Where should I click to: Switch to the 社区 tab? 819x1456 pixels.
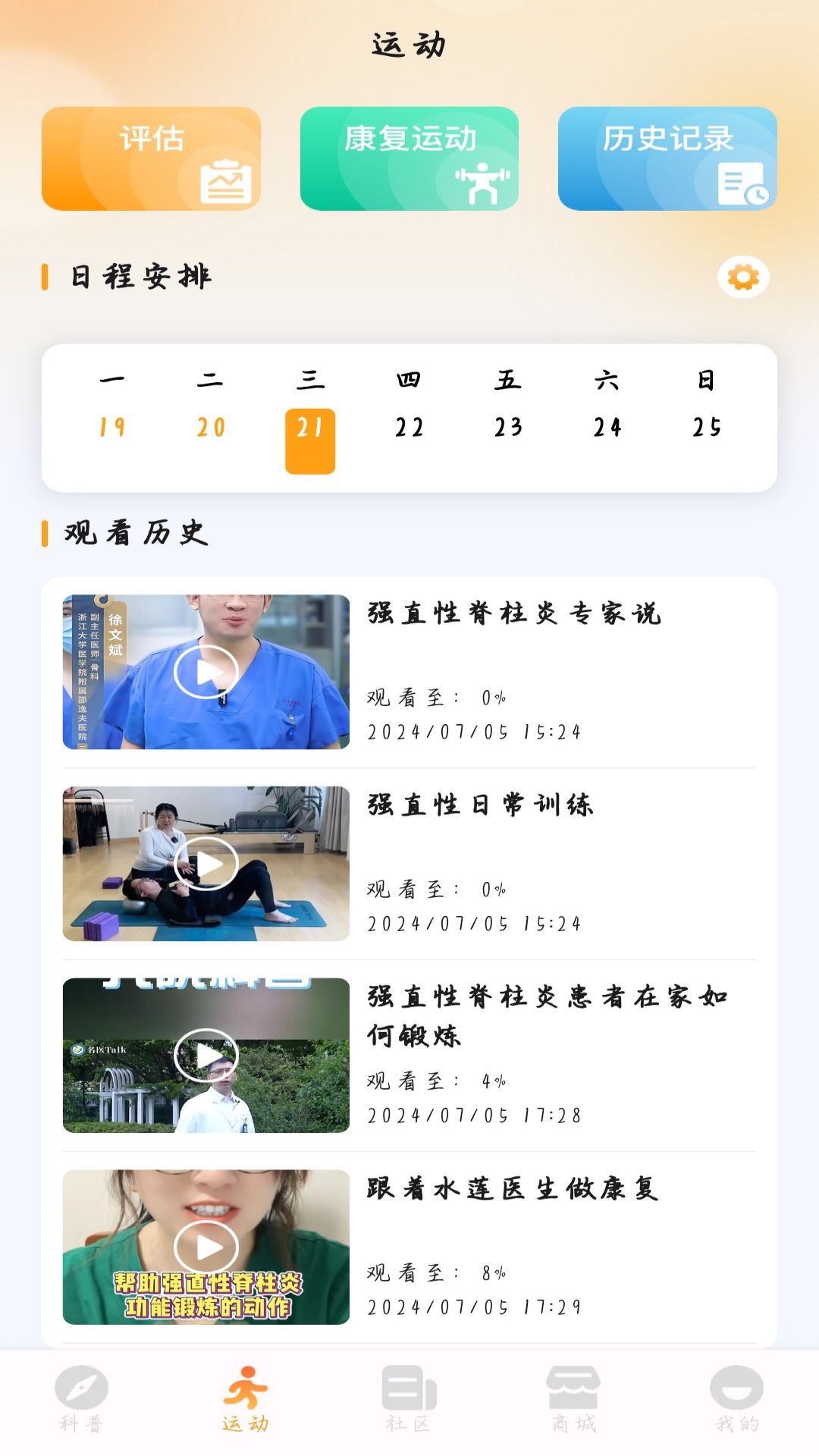409,1400
